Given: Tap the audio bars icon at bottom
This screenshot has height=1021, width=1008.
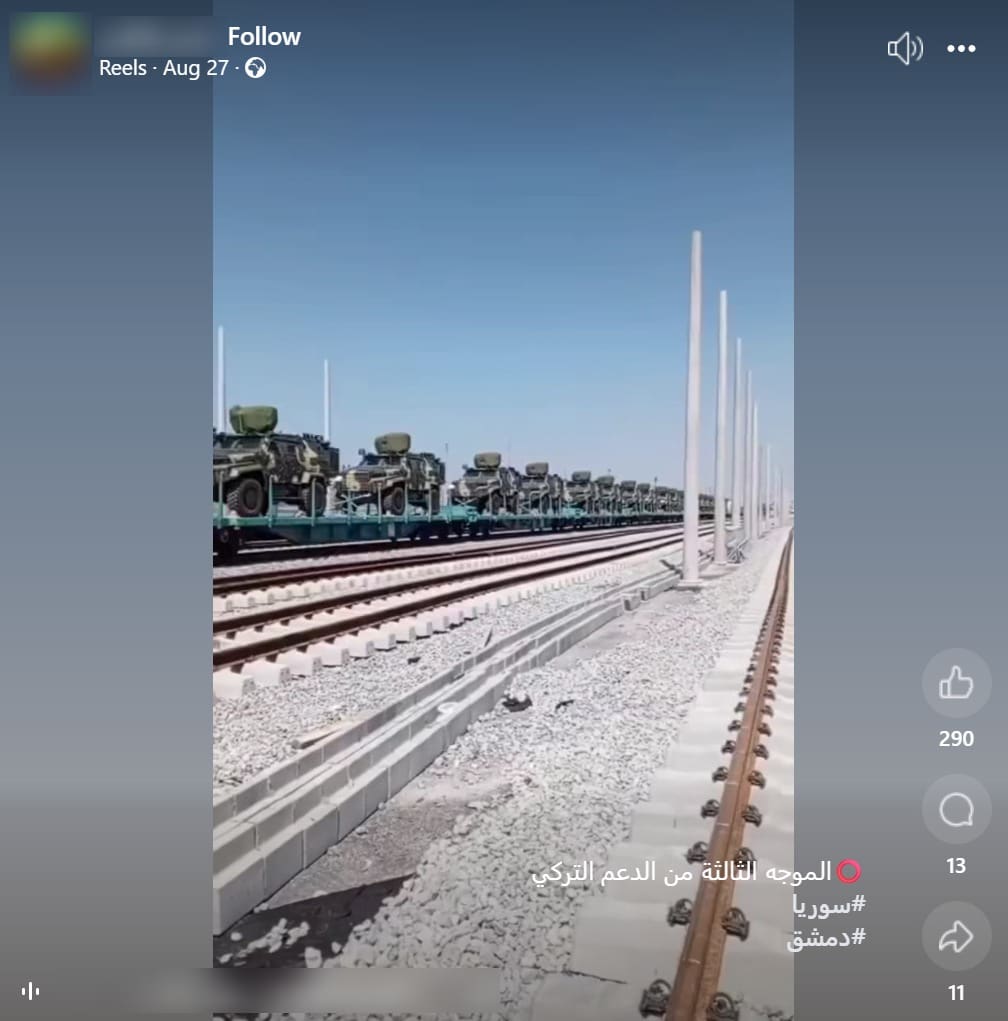Looking at the screenshot, I should (x=31, y=991).
